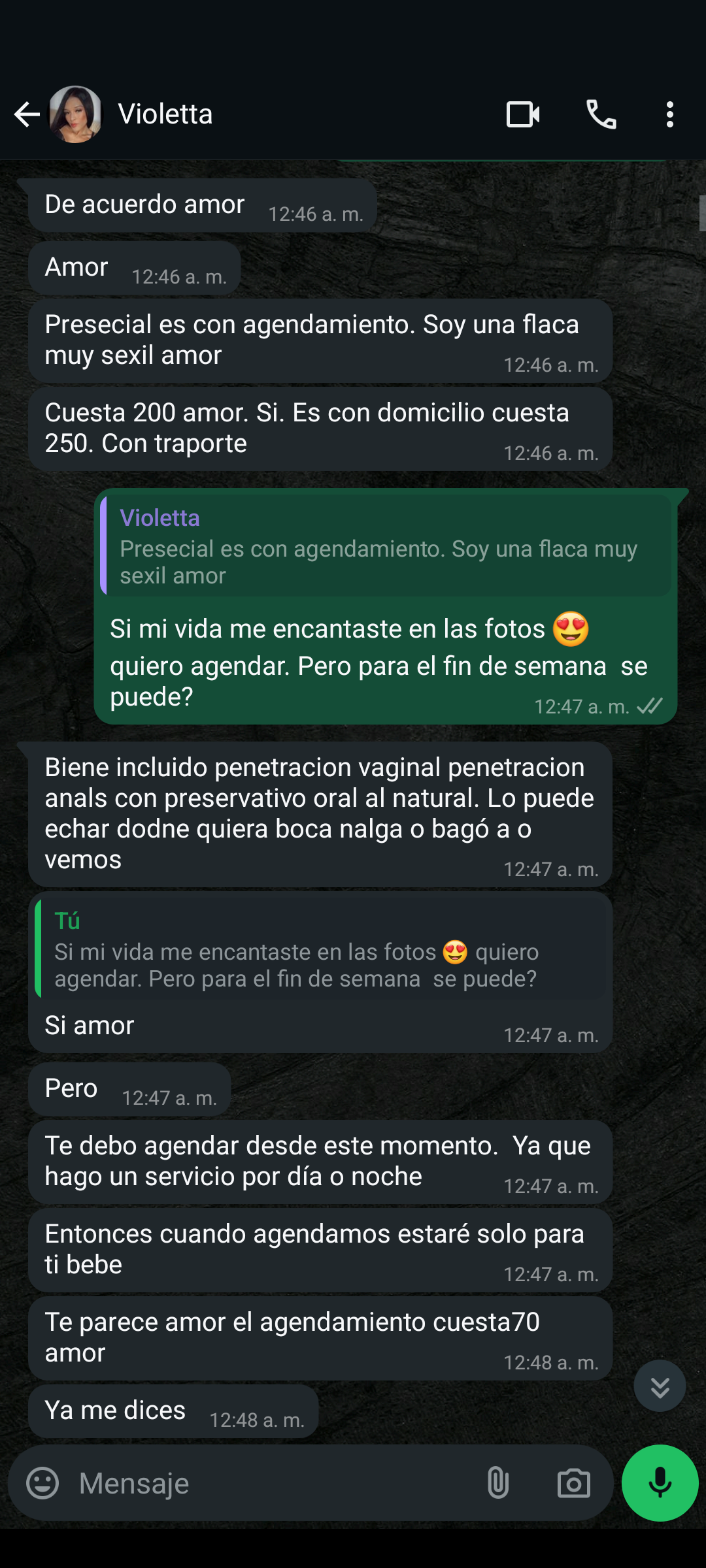Screen dimensions: 706x1568
Task: Jump to the original message quoted in your reply
Action: [x=386, y=545]
